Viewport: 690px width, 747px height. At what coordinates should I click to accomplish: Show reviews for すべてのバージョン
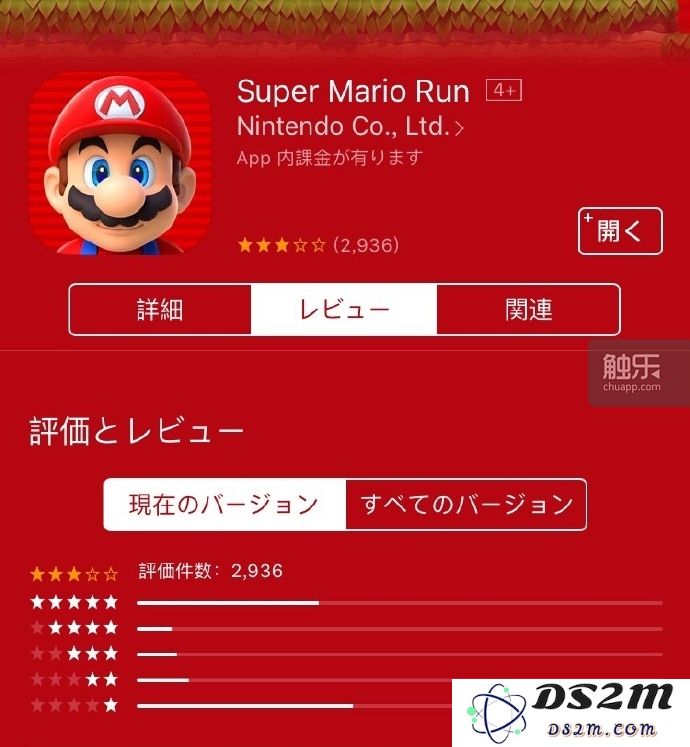click(x=466, y=504)
